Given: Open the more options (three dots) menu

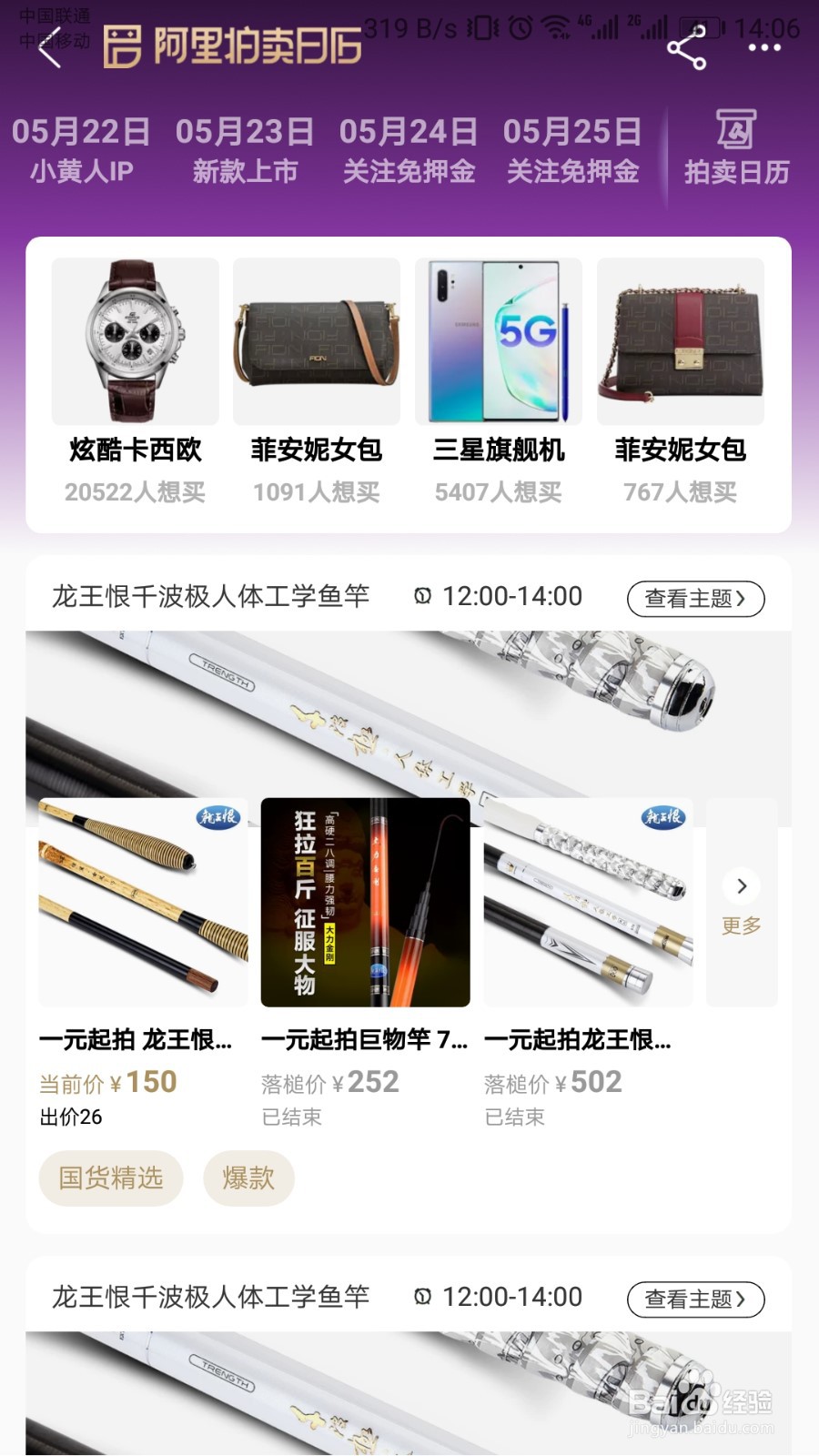Looking at the screenshot, I should (x=764, y=50).
